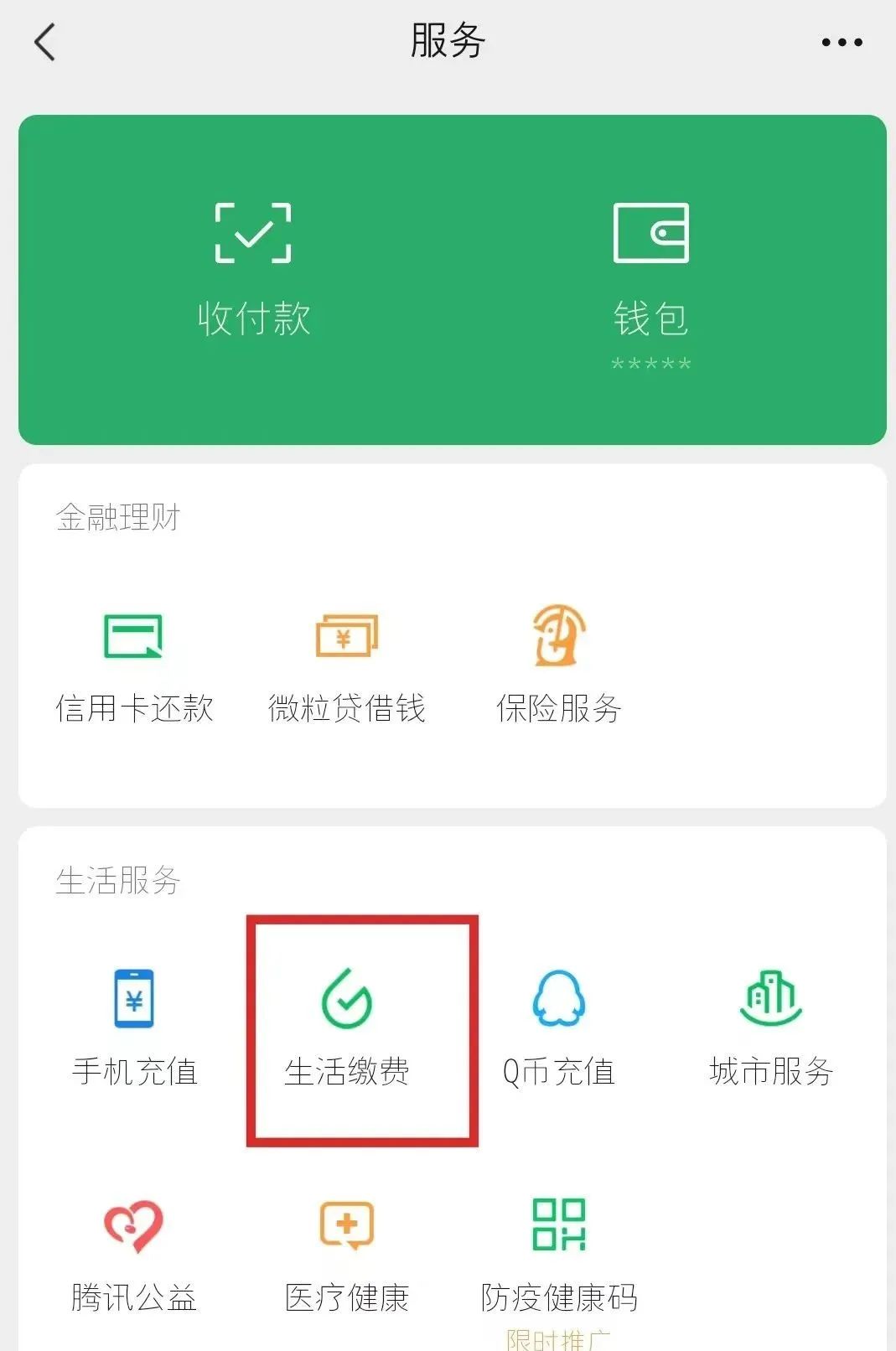Screen dimensions: 896x1351
Task: Go back from the 服务 page
Action: point(45,42)
